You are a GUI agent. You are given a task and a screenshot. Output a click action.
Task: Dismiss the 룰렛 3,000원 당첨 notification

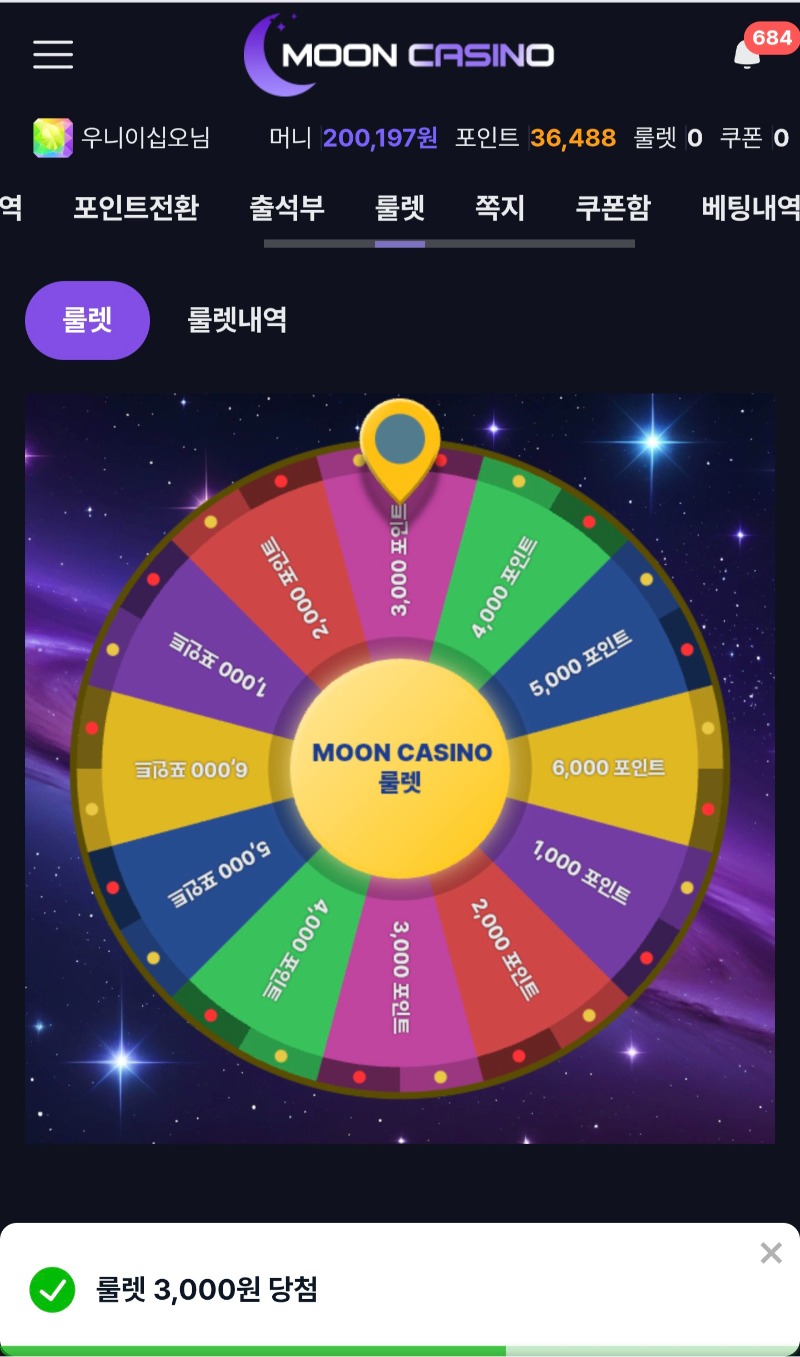[x=770, y=1253]
